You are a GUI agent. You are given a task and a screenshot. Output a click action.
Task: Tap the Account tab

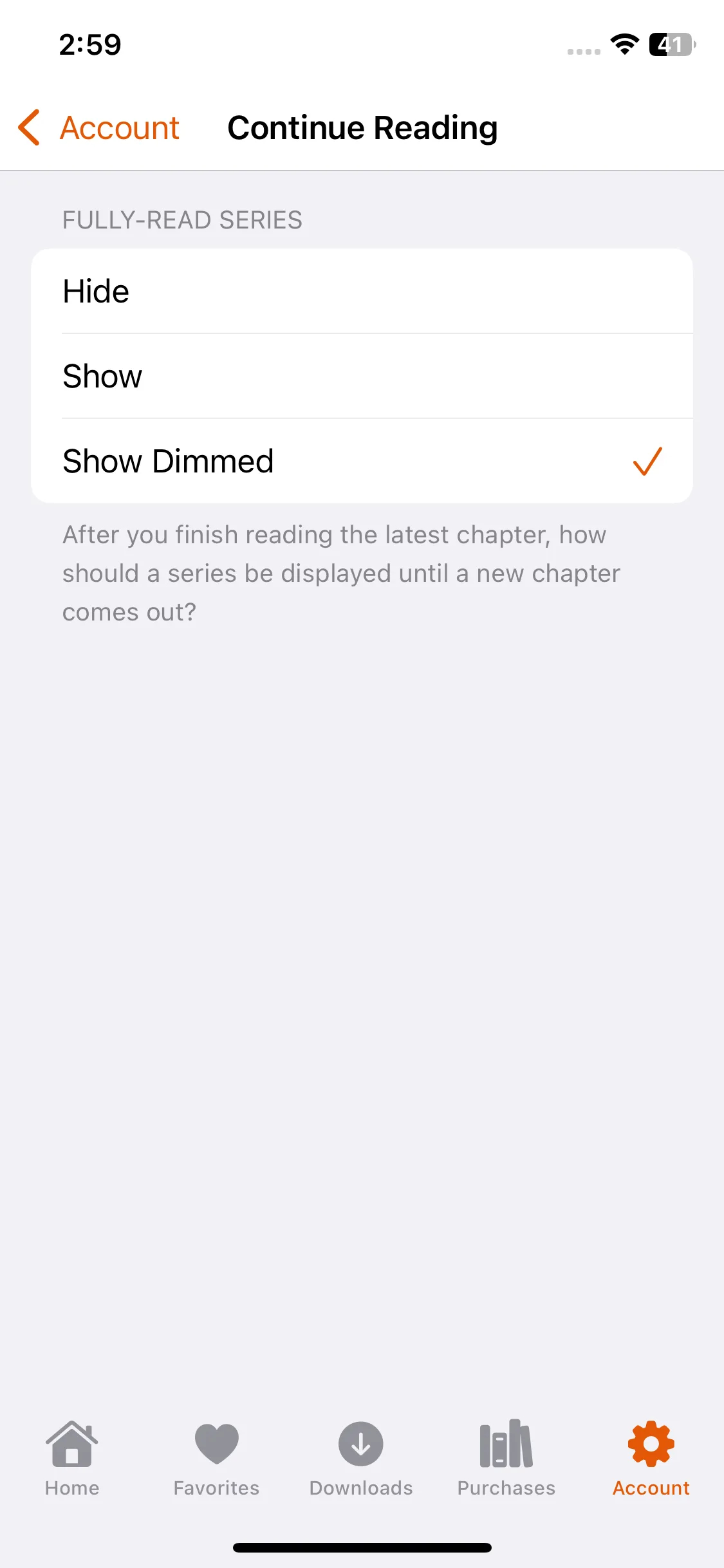pos(651,1459)
